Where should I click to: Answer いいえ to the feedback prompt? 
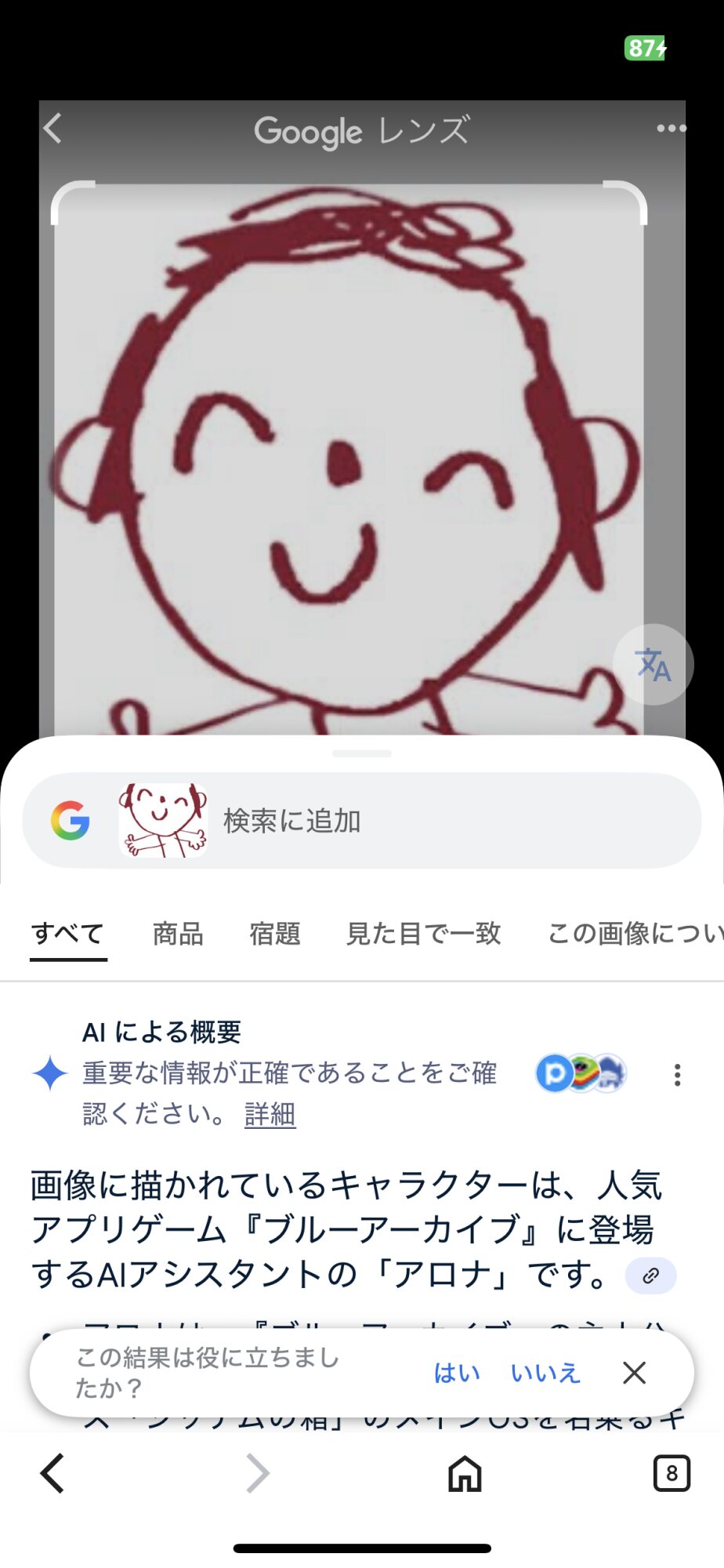(x=545, y=1373)
